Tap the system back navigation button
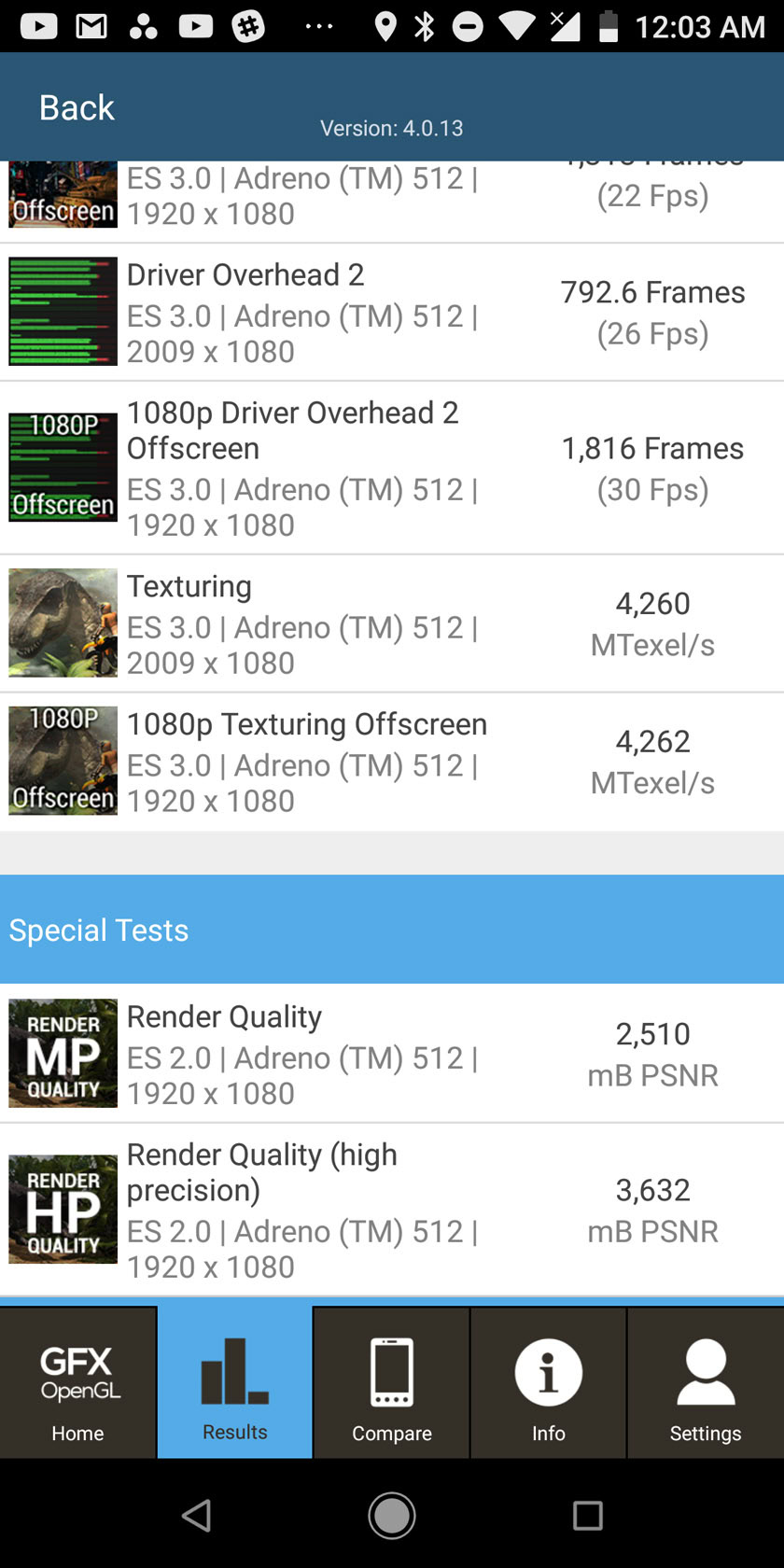The height and width of the screenshot is (1568, 784). click(197, 1516)
